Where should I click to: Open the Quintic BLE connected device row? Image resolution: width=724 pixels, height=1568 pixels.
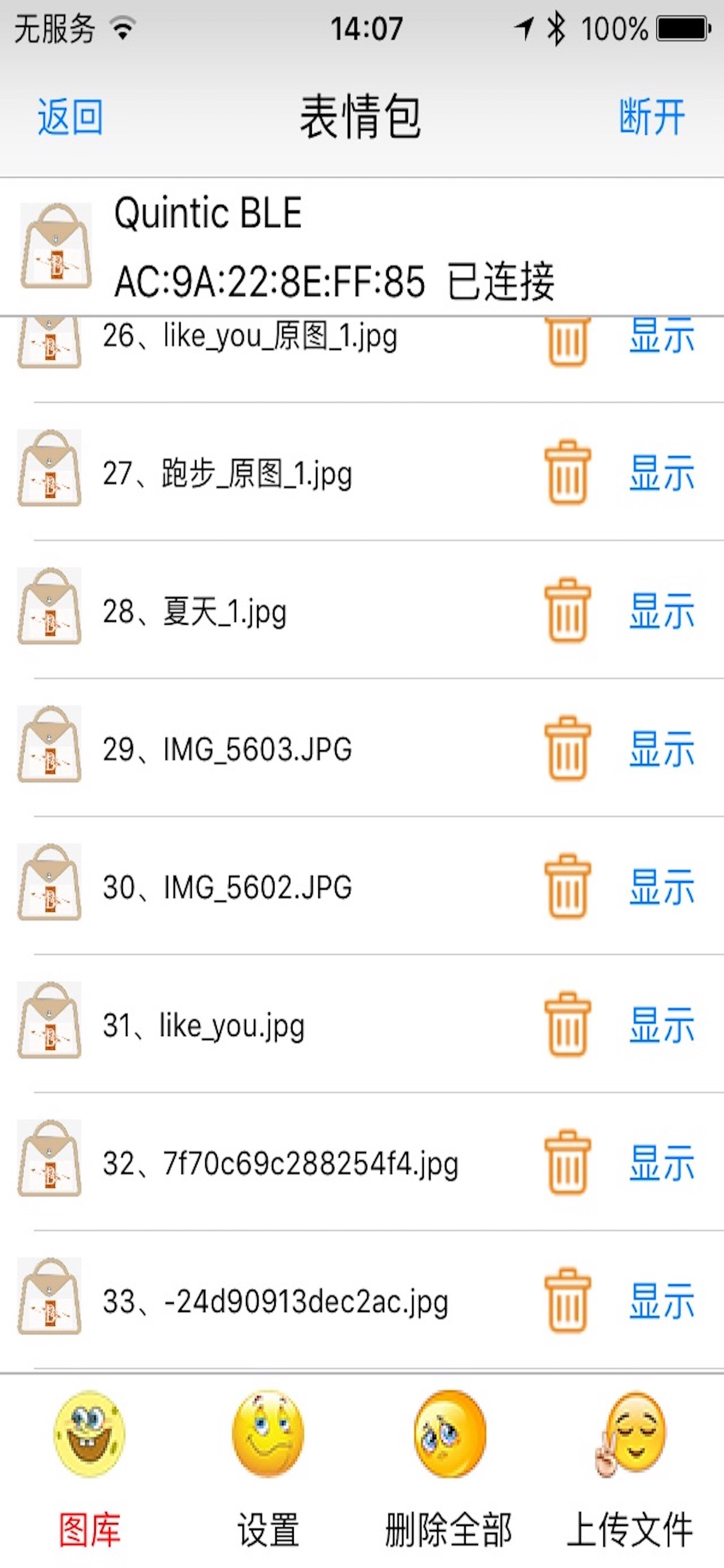(x=362, y=247)
